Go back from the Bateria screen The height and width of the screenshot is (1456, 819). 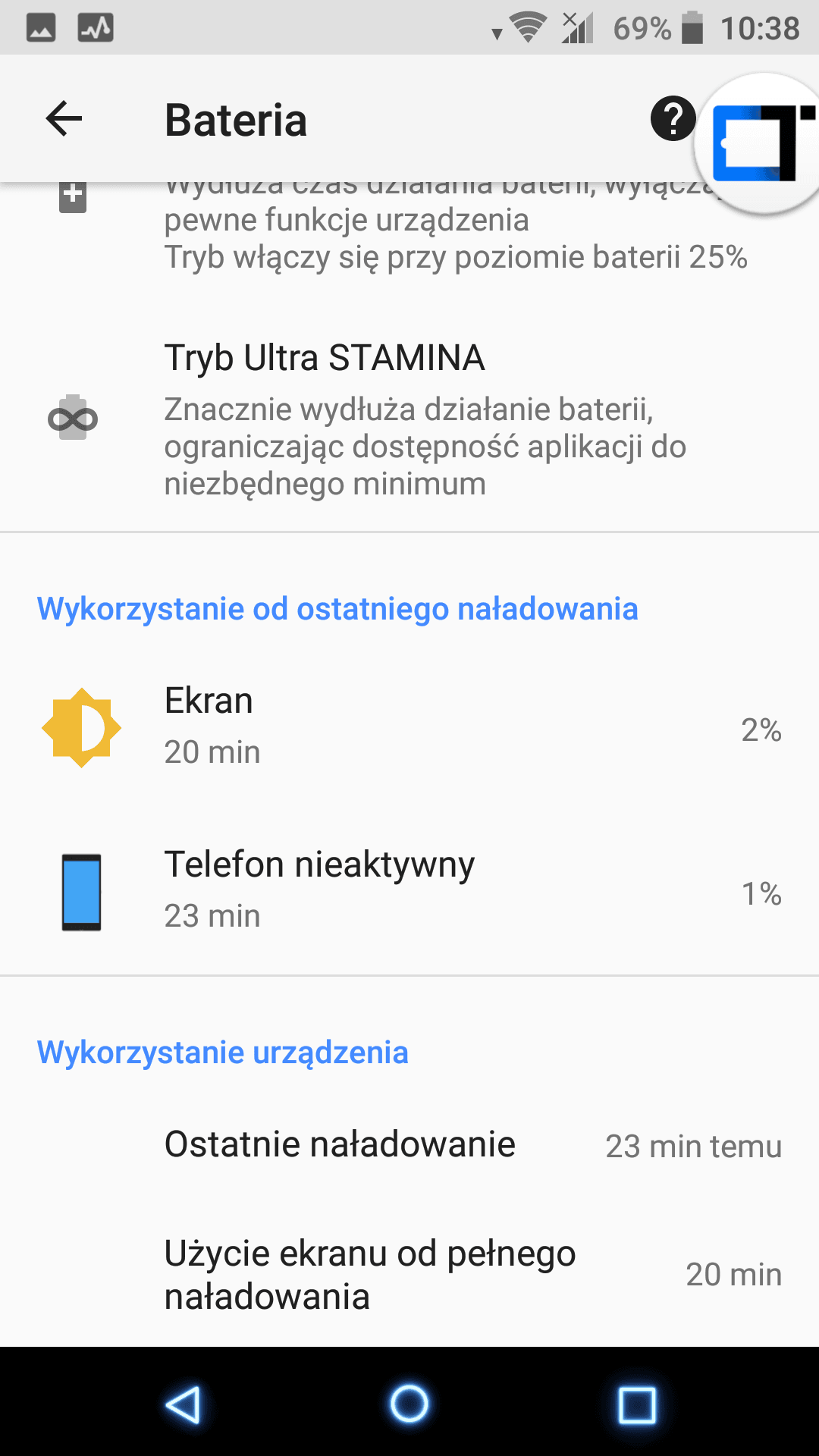[64, 119]
